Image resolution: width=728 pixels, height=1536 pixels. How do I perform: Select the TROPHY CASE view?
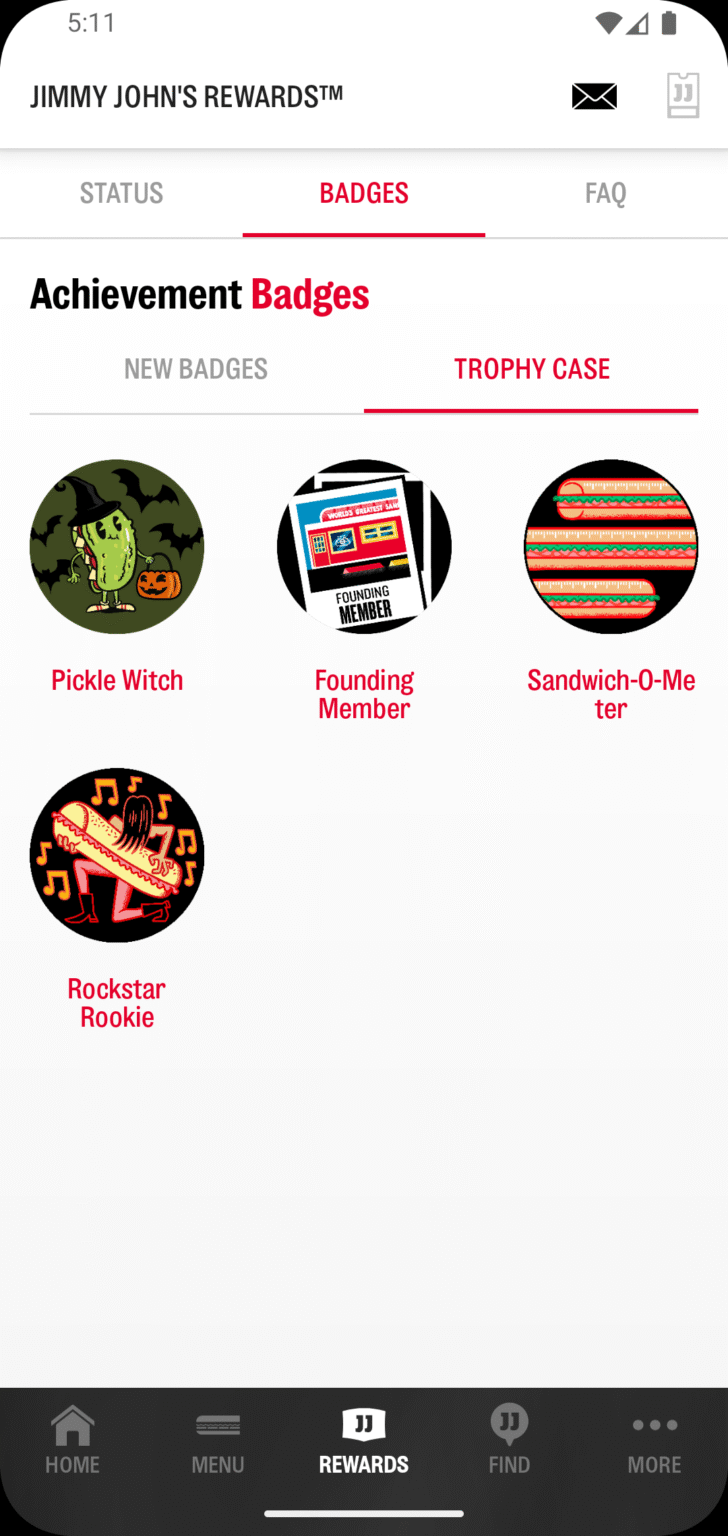point(531,368)
